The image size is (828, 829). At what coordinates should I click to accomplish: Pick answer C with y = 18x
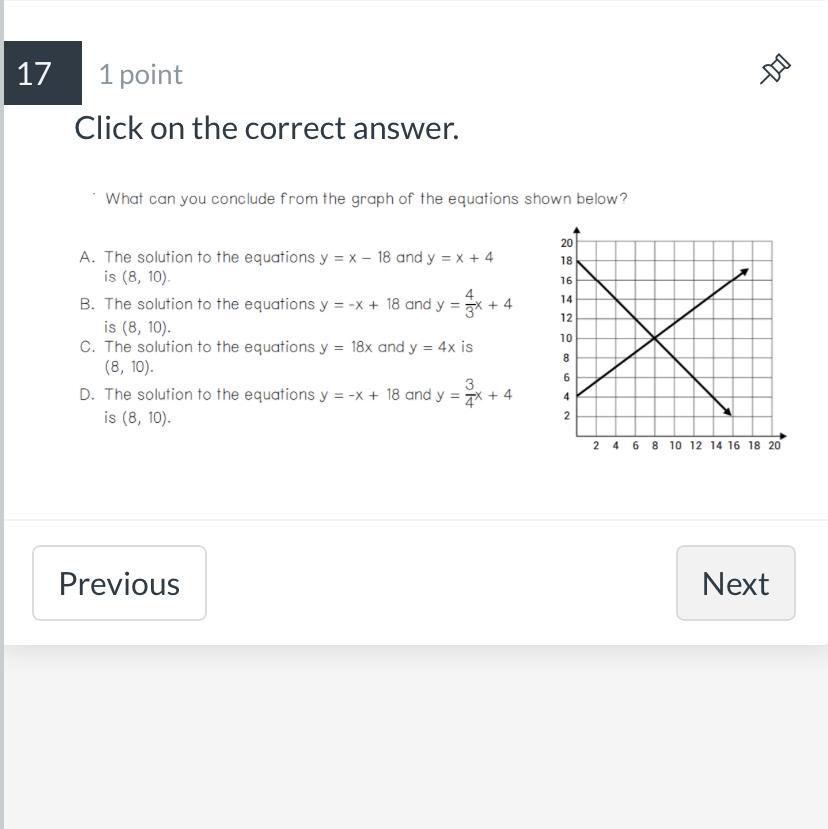point(276,356)
